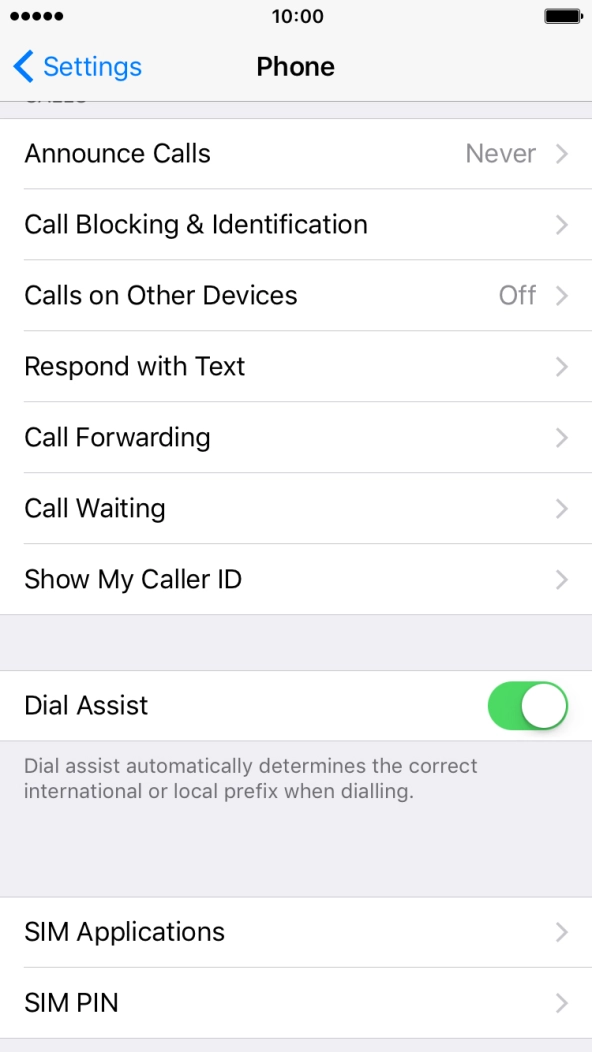Open Respond with Text options
592x1052 pixels.
click(x=296, y=366)
